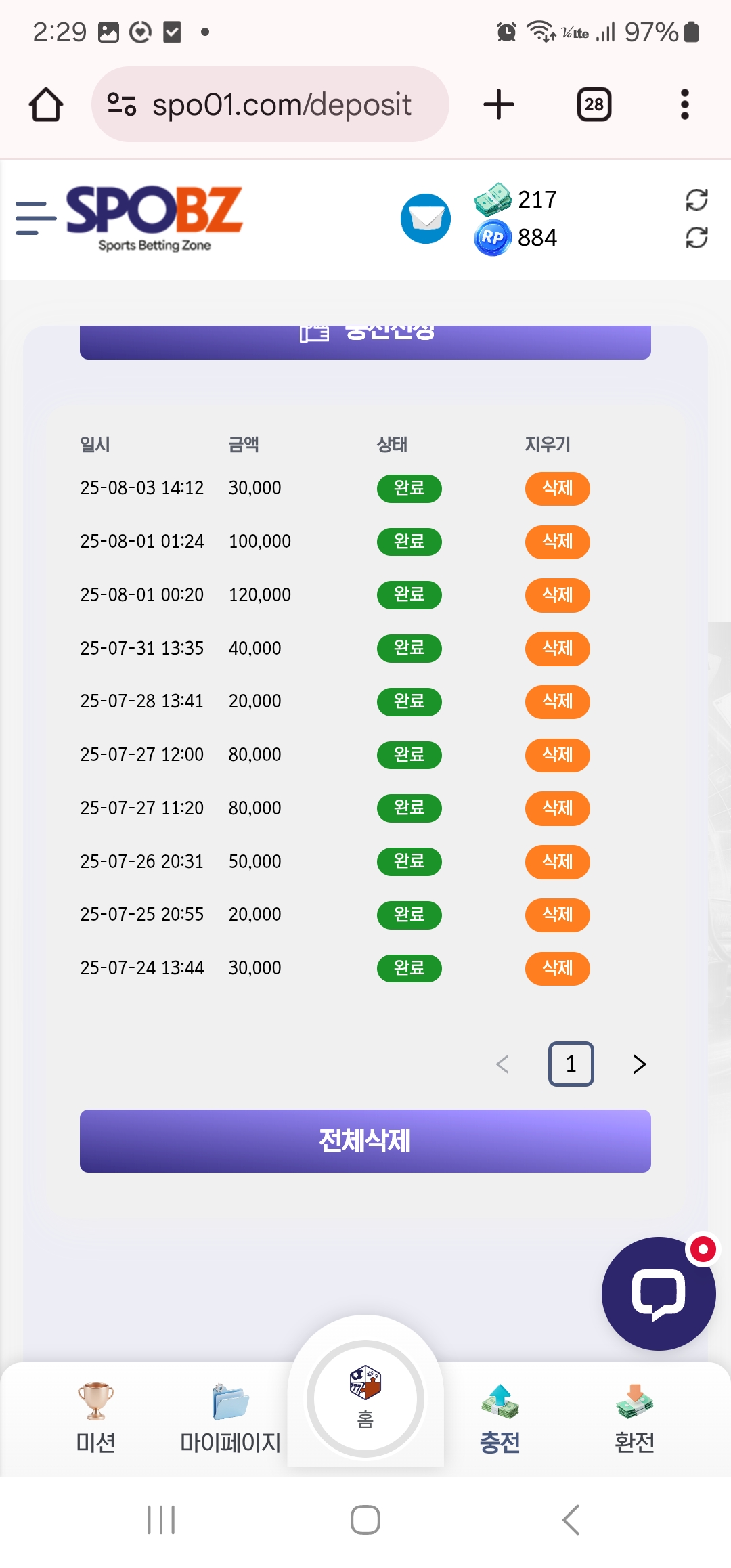Refresh the cash balance 217
This screenshot has width=731, height=1568.
(x=696, y=200)
